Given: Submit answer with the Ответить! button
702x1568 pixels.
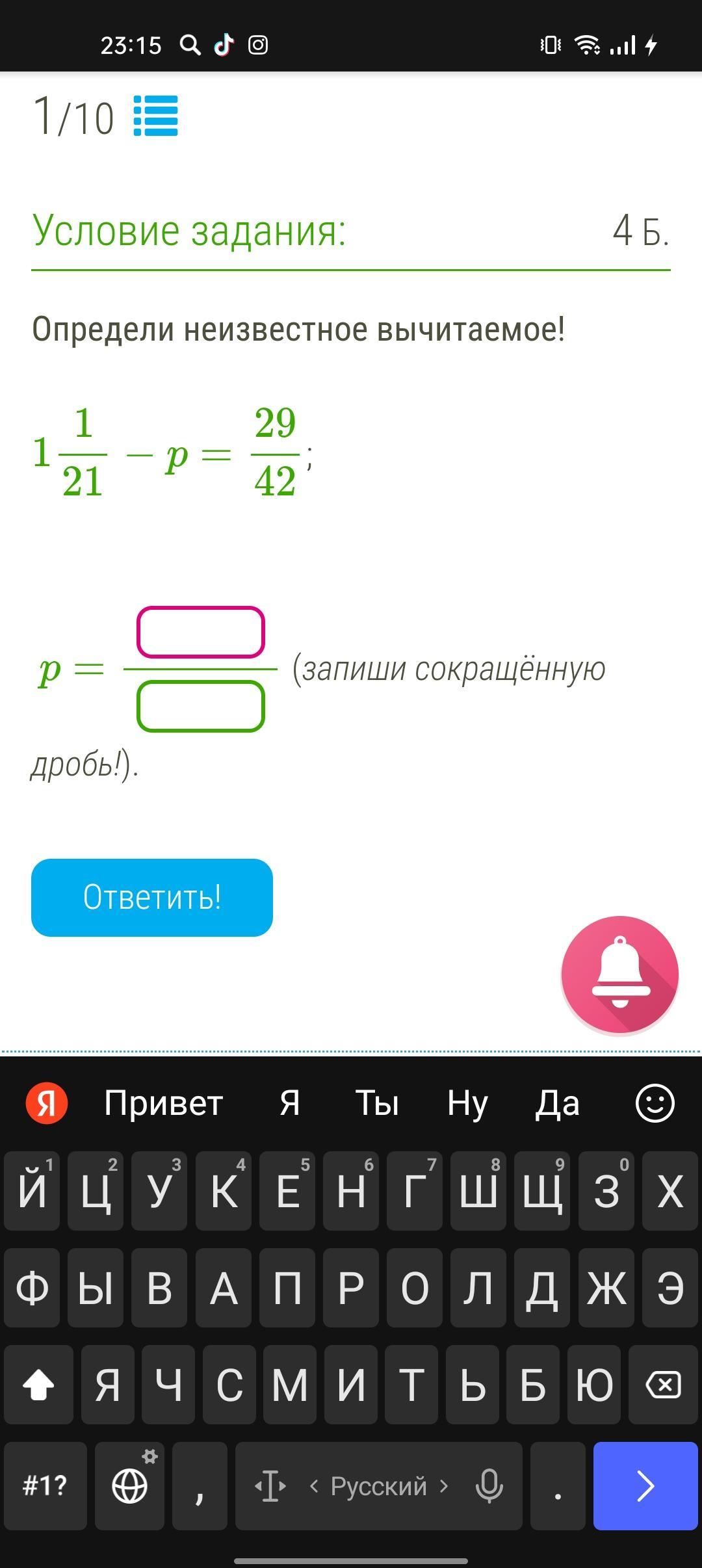Looking at the screenshot, I should 152,898.
